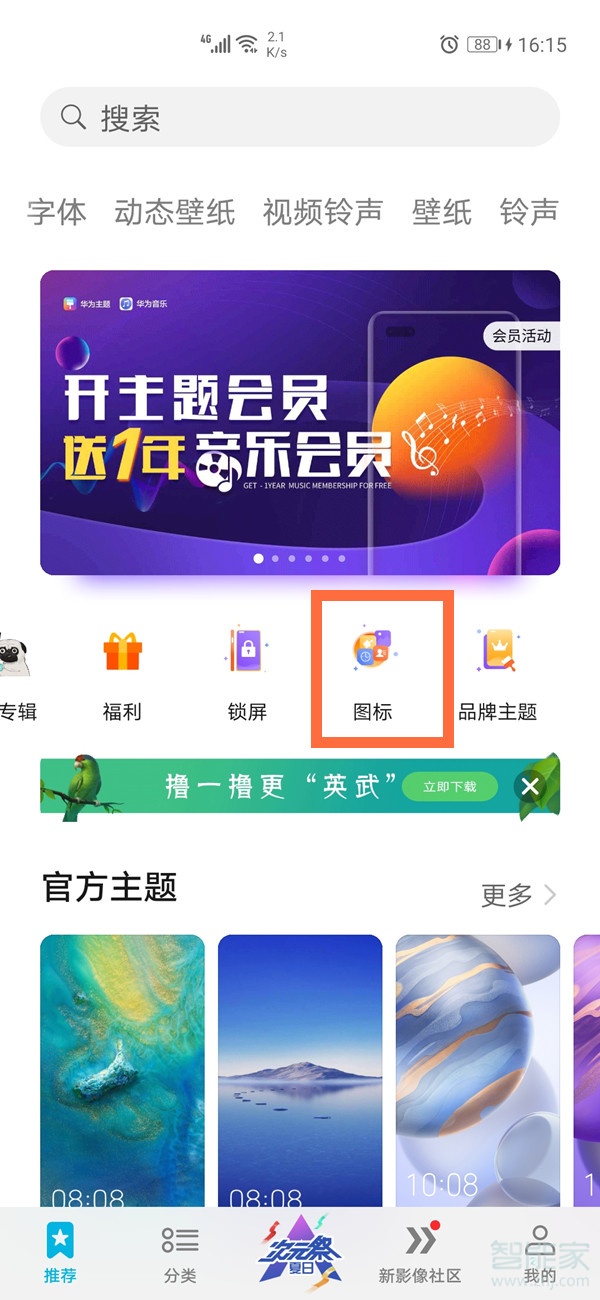Screen dimensions: 600x1300
Task: Open the 品牌主题 category
Action: point(497,672)
